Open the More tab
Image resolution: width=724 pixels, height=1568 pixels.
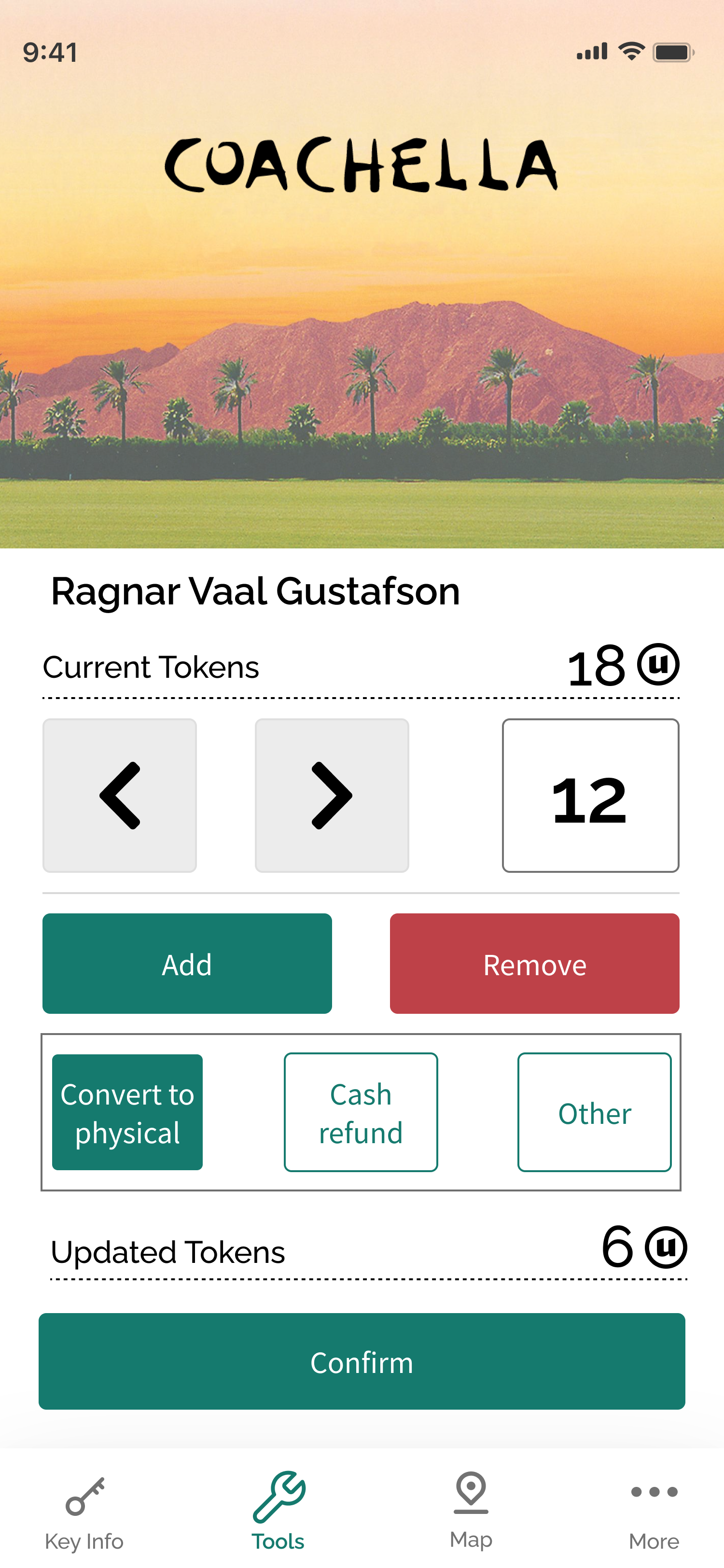tap(654, 1516)
